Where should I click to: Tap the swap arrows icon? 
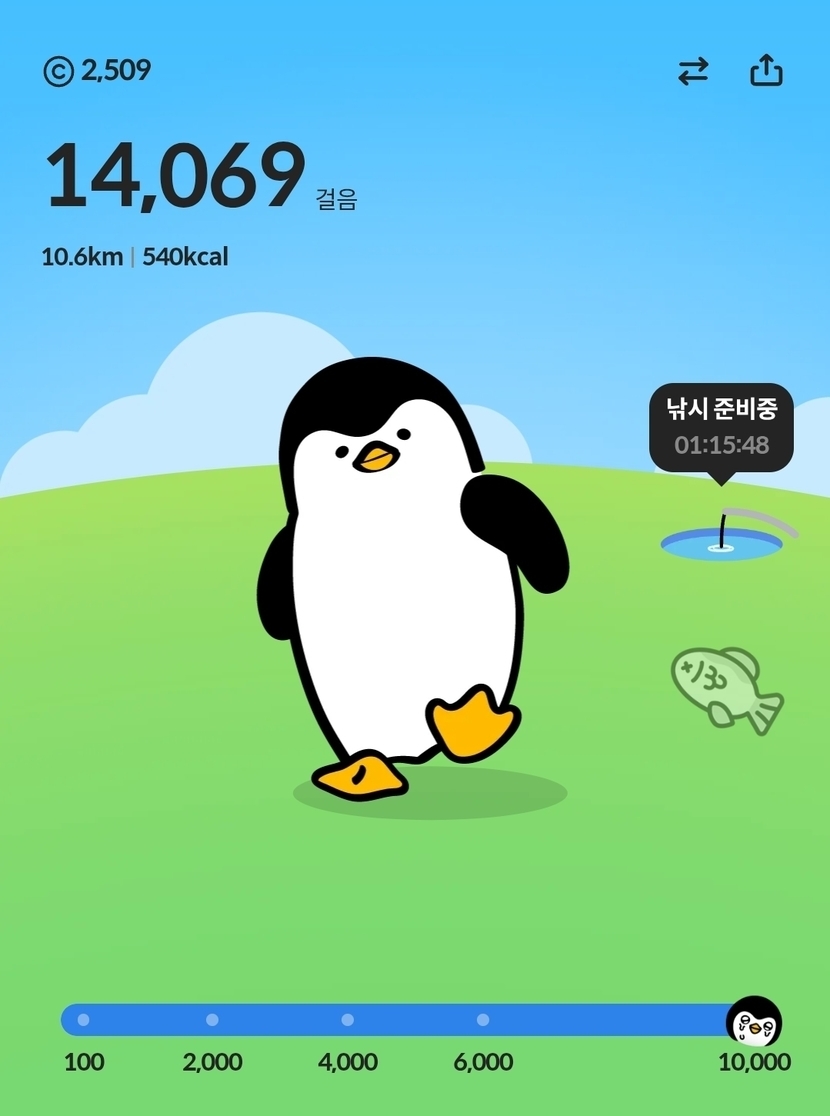(693, 71)
